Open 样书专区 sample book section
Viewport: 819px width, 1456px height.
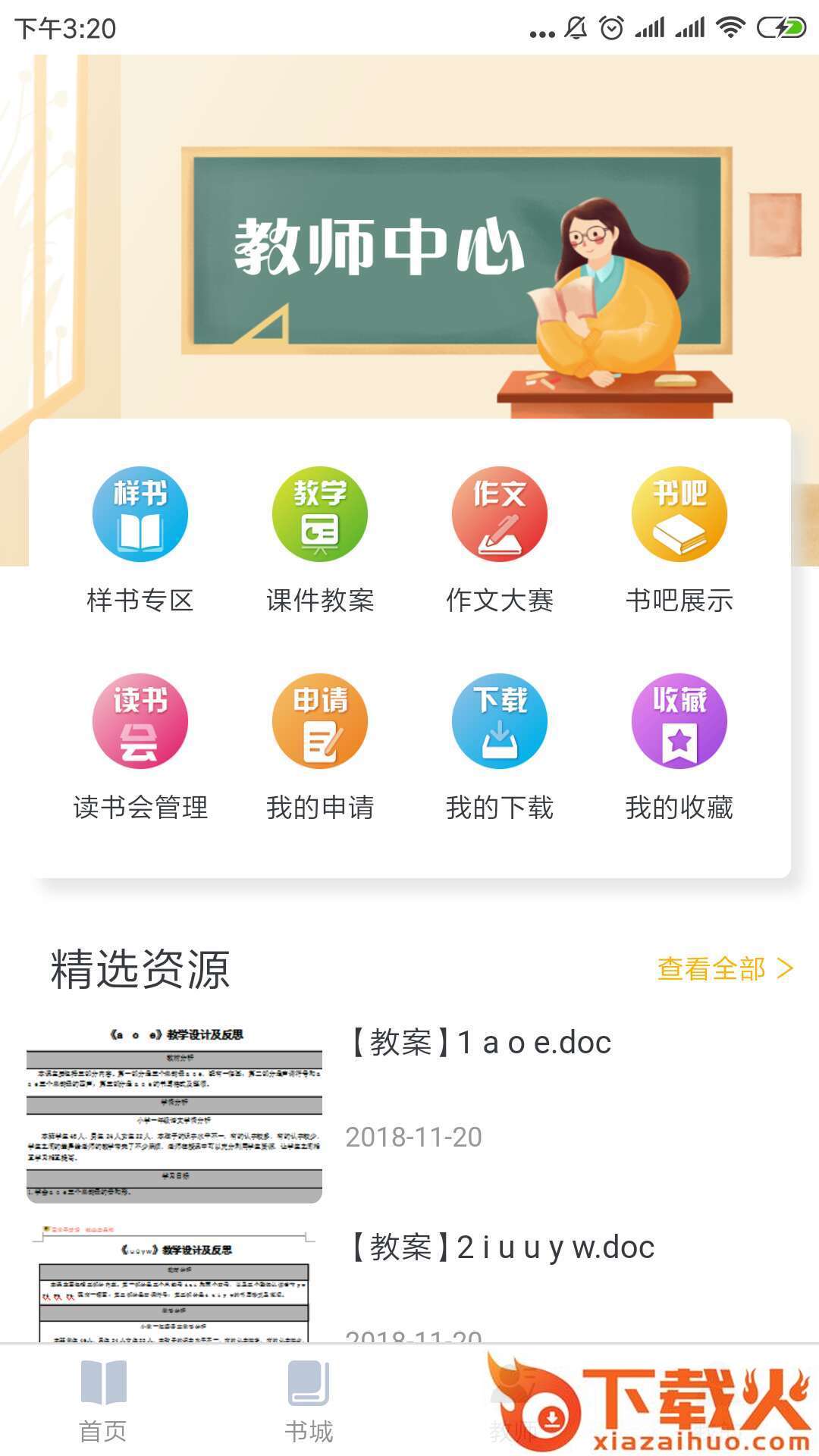[x=140, y=540]
